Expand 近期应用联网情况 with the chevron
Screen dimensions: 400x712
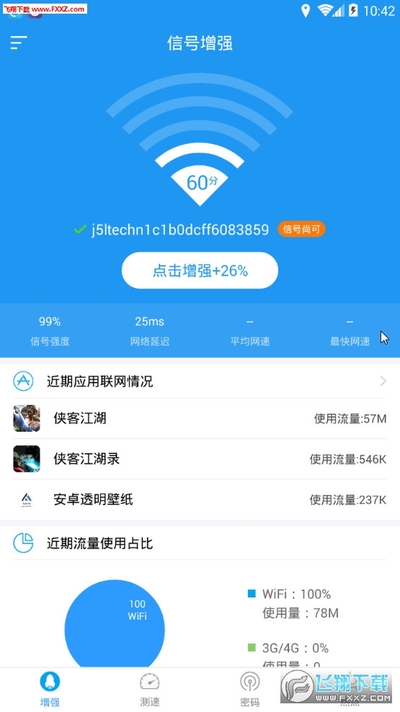pos(383,381)
